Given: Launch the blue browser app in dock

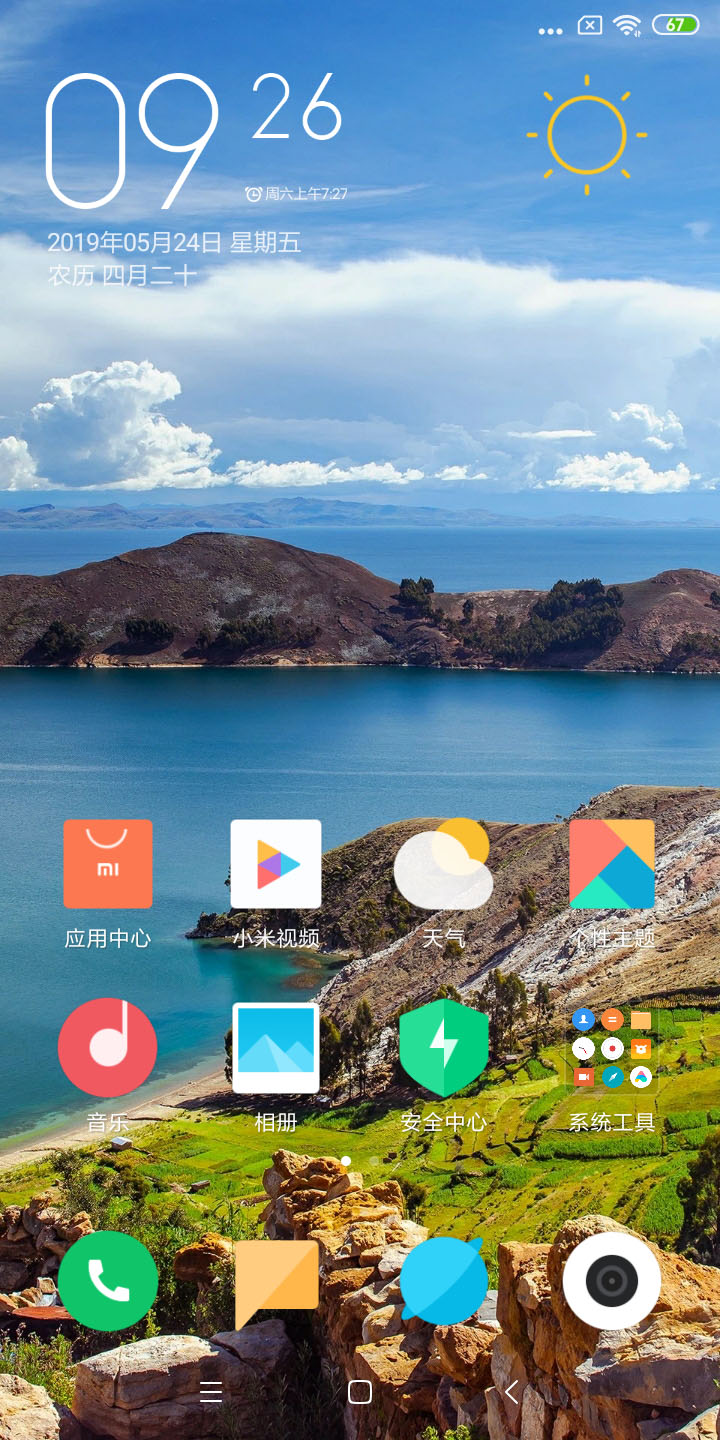Looking at the screenshot, I should pyautogui.click(x=443, y=1280).
